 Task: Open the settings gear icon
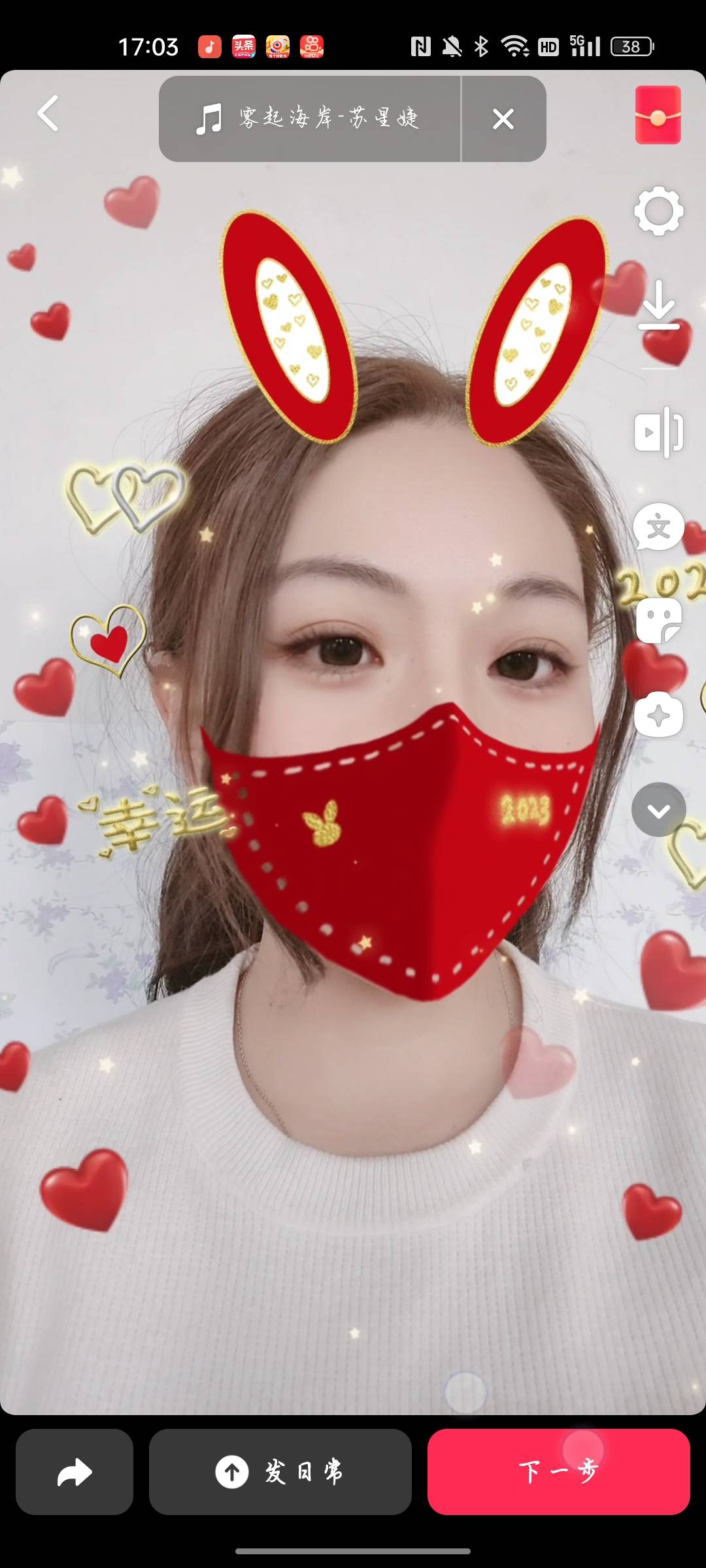tap(658, 211)
